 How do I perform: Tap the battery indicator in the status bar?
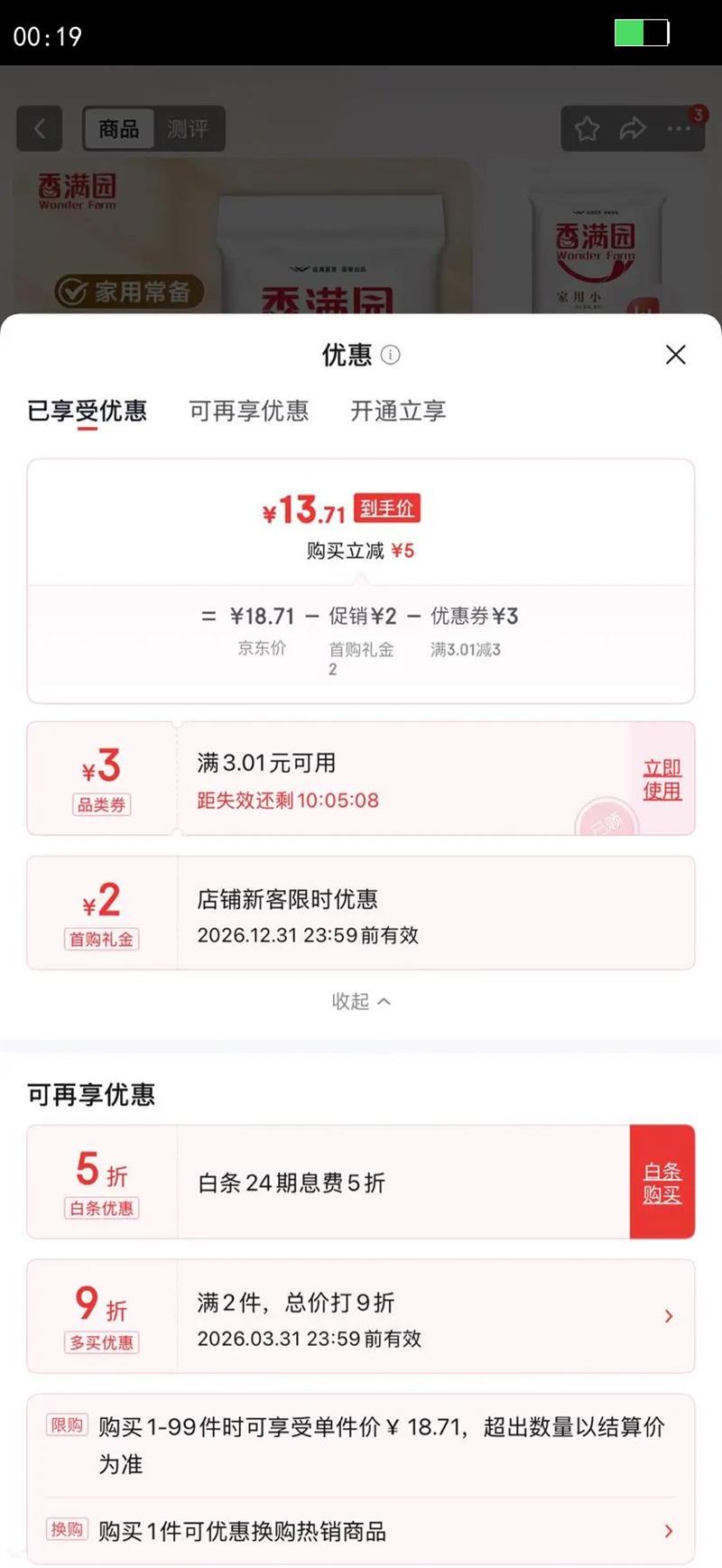pos(642,32)
